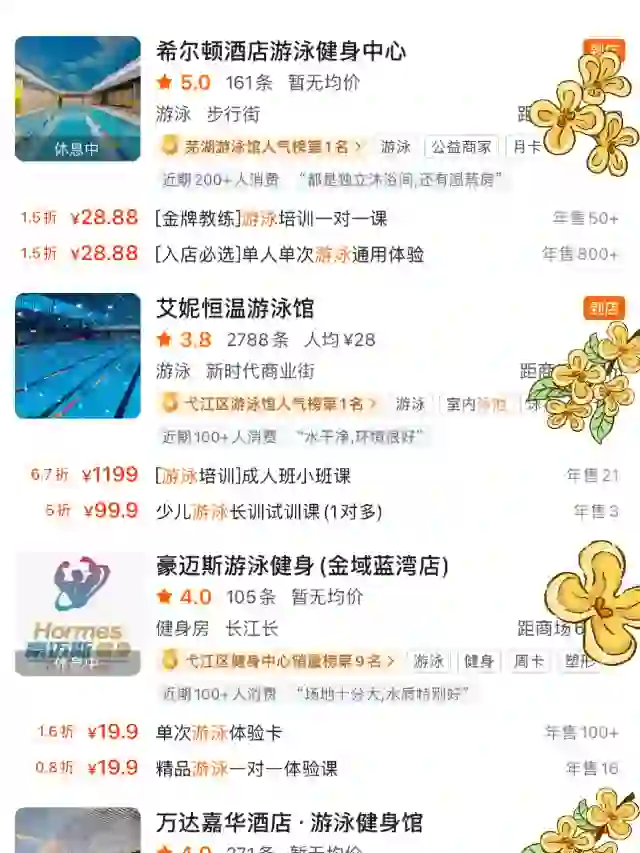
Task: Open 希尔顿酒店游泳健身中心 listing
Action: pos(281,51)
